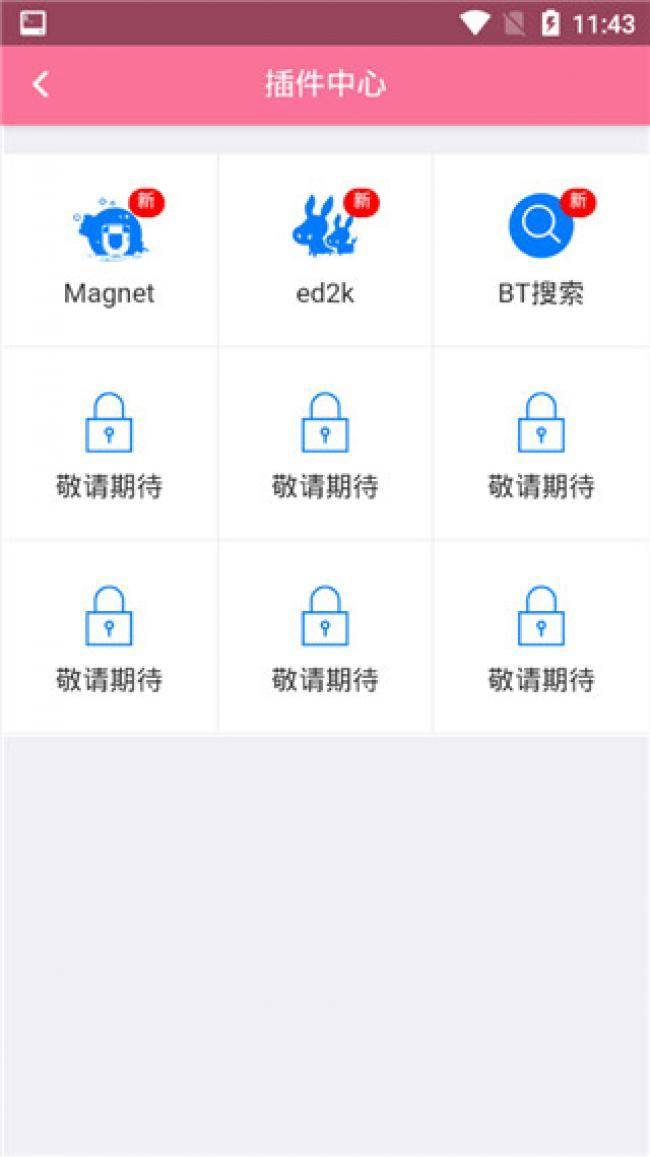This screenshot has width=650, height=1157.
Task: Open the Magnet plugin
Action: tap(109, 248)
